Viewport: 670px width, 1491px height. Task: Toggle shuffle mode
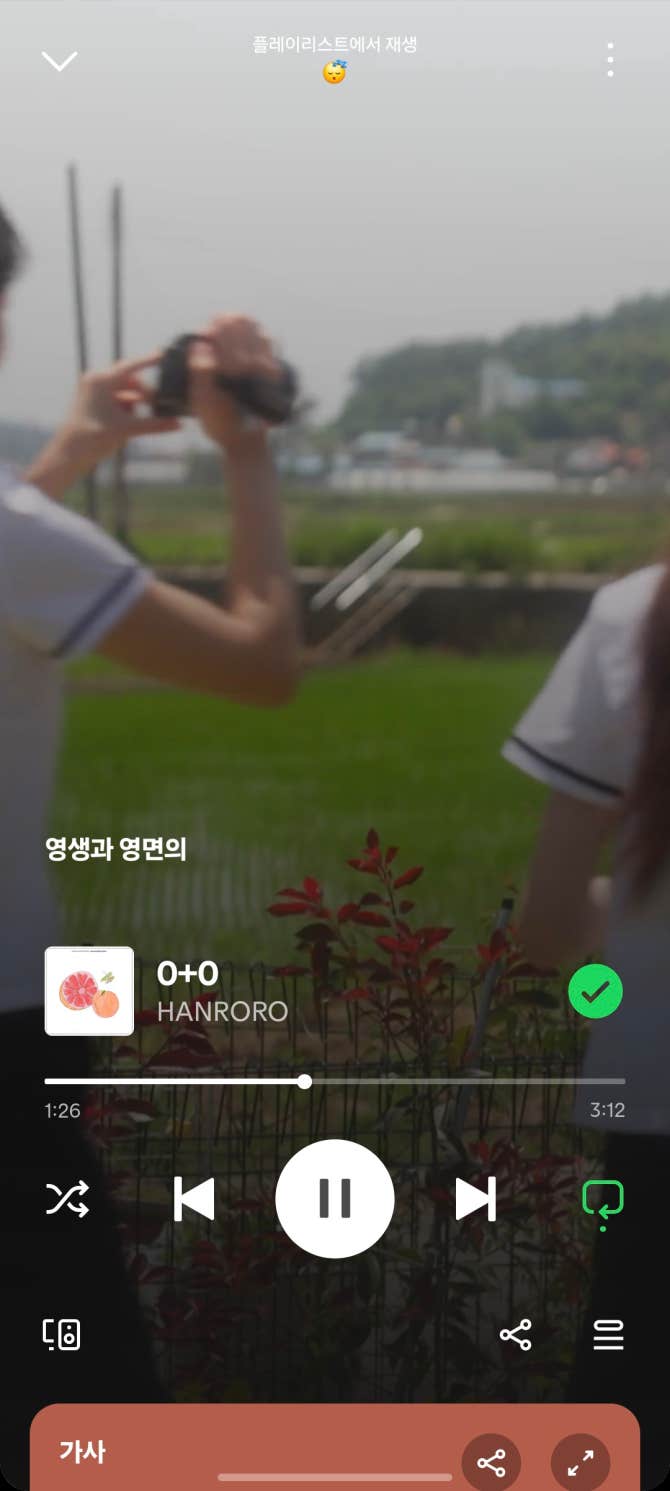pyautogui.click(x=67, y=1199)
